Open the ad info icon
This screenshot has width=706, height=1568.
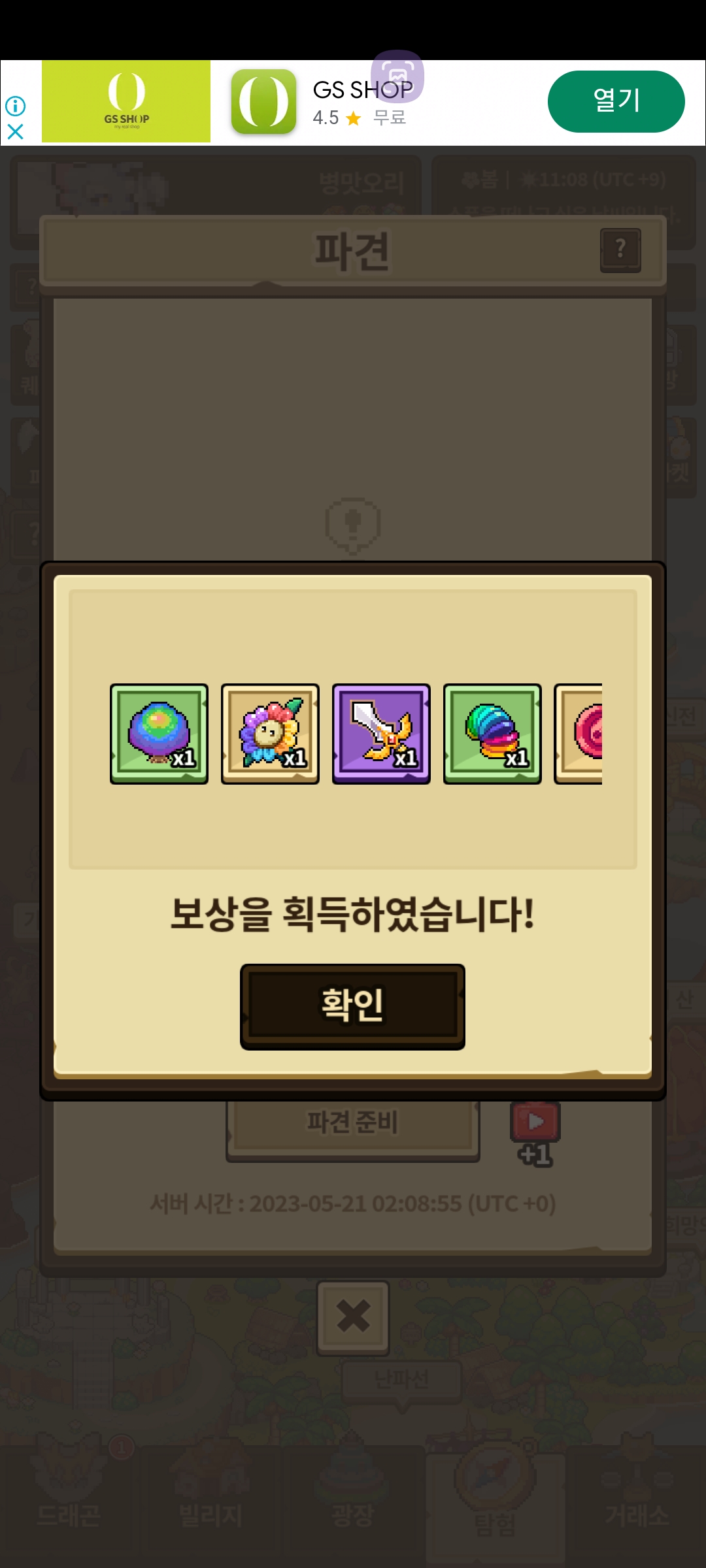click(15, 106)
